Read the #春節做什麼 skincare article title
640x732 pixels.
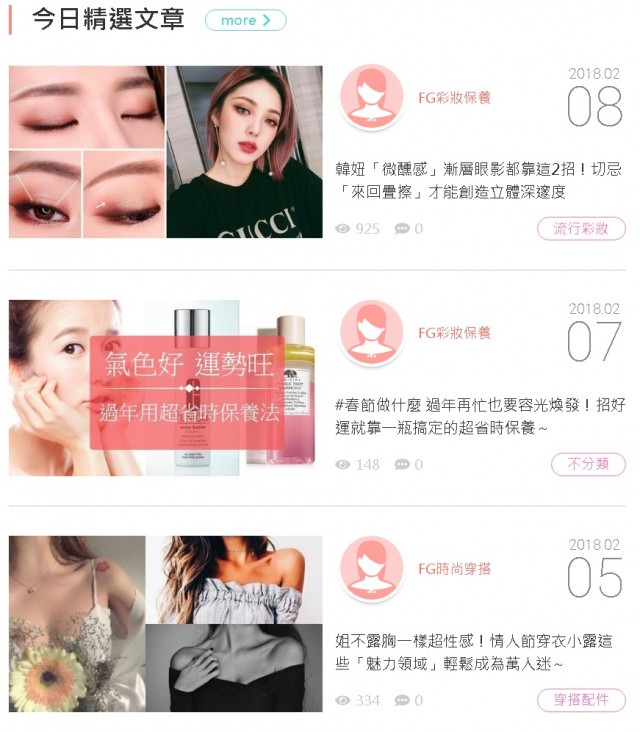click(x=480, y=416)
